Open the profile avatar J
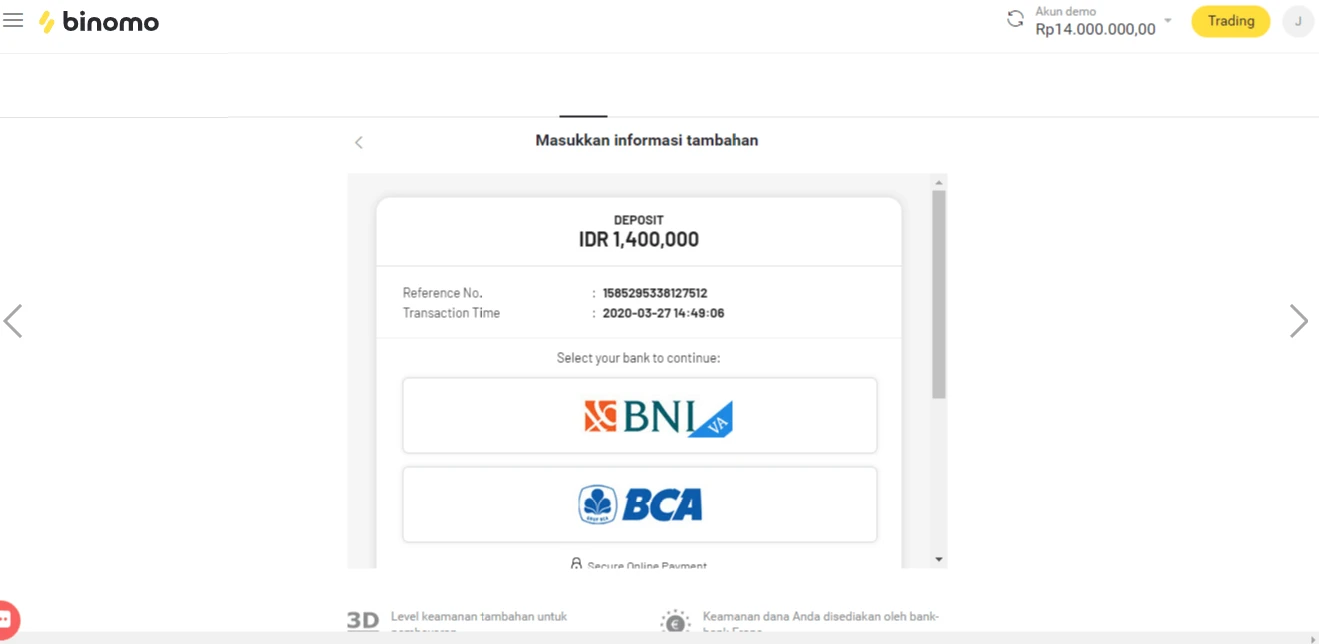 [x=1298, y=21]
